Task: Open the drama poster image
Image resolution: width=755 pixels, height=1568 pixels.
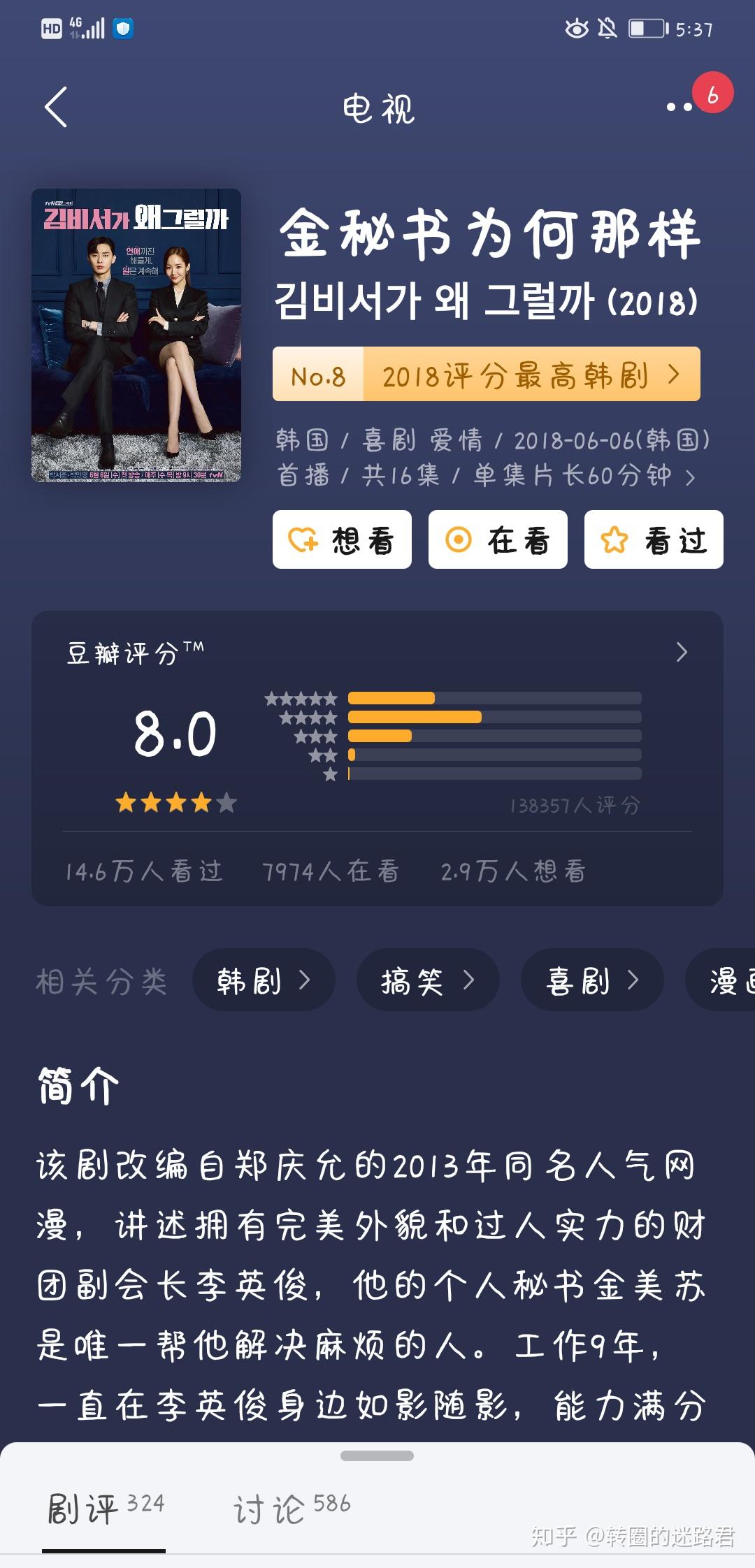Action: (x=136, y=335)
